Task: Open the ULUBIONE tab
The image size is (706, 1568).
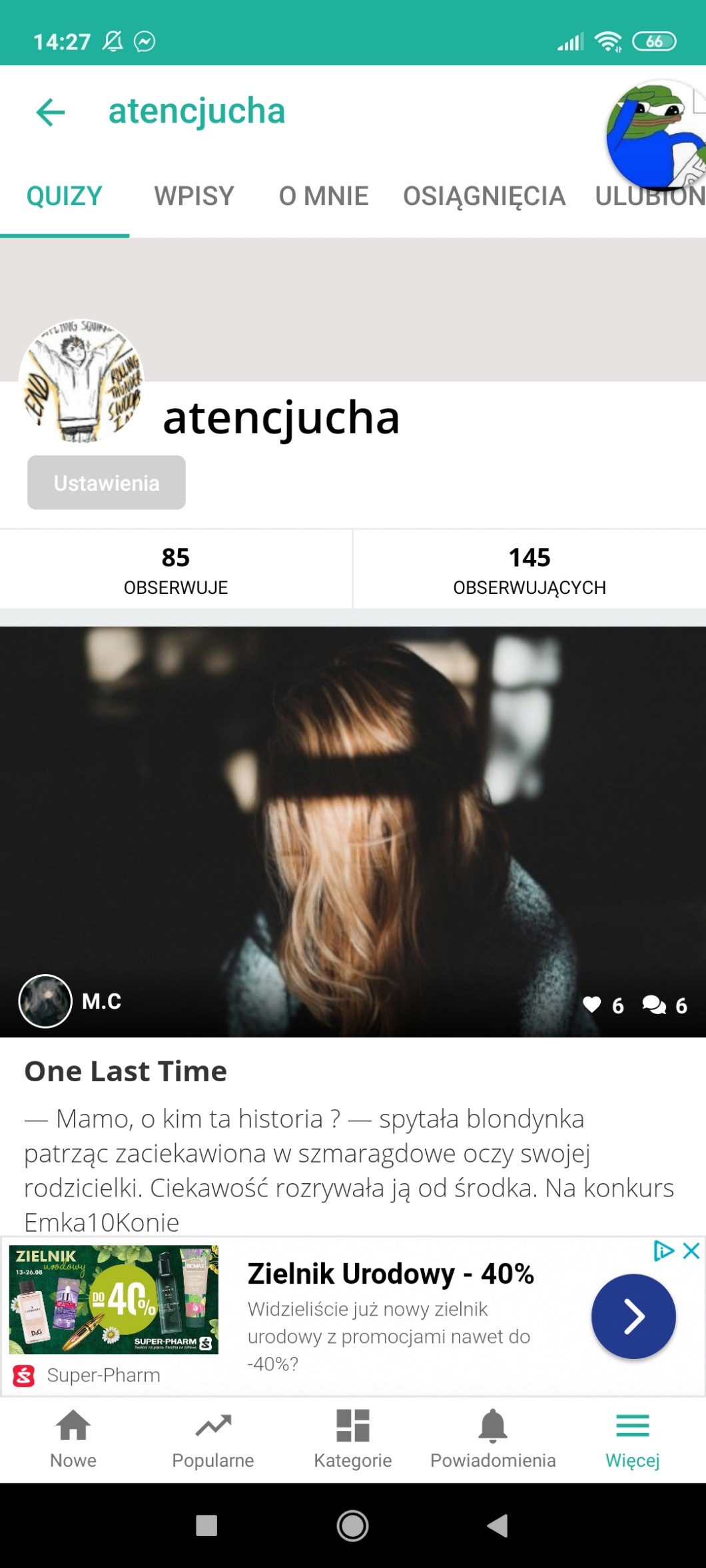Action: coord(649,197)
